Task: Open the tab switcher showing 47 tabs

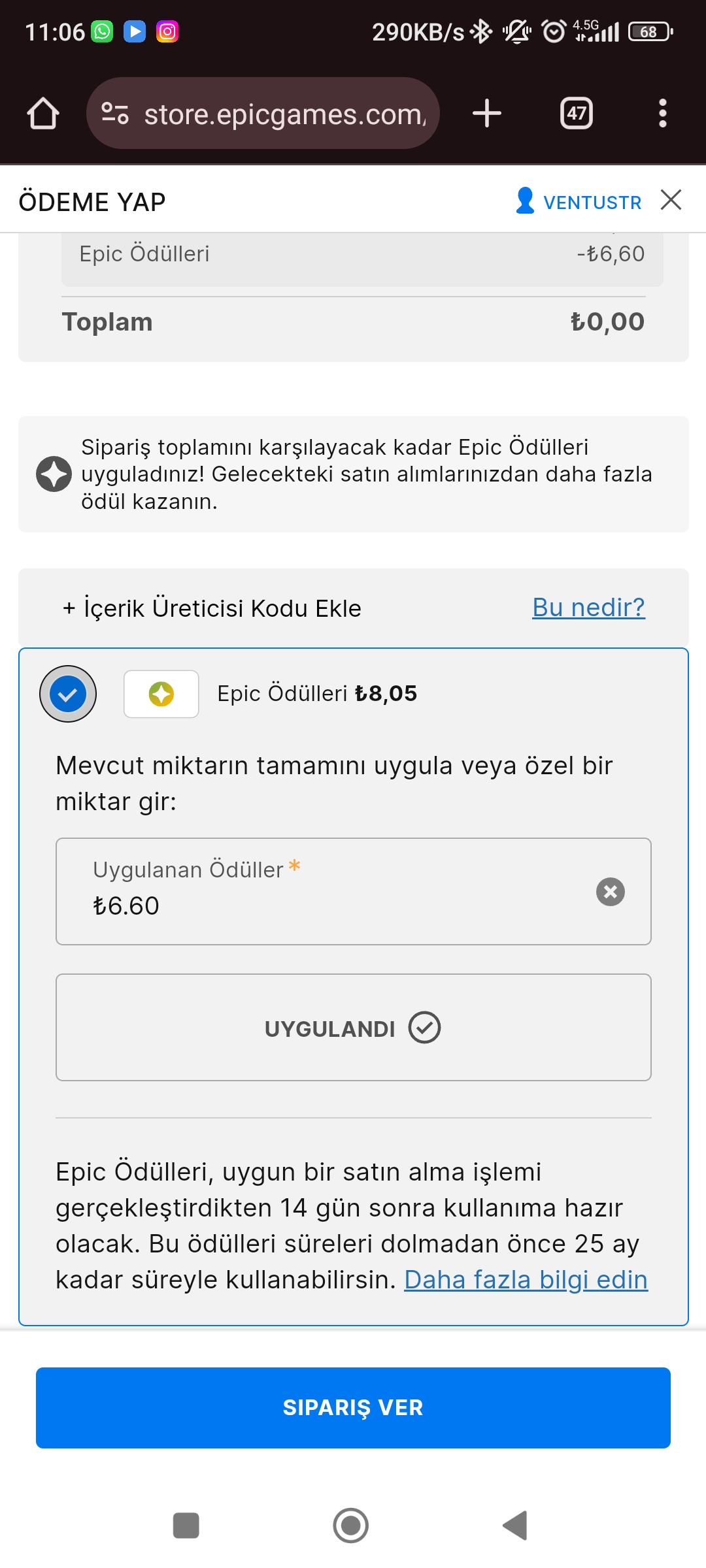Action: click(x=576, y=114)
